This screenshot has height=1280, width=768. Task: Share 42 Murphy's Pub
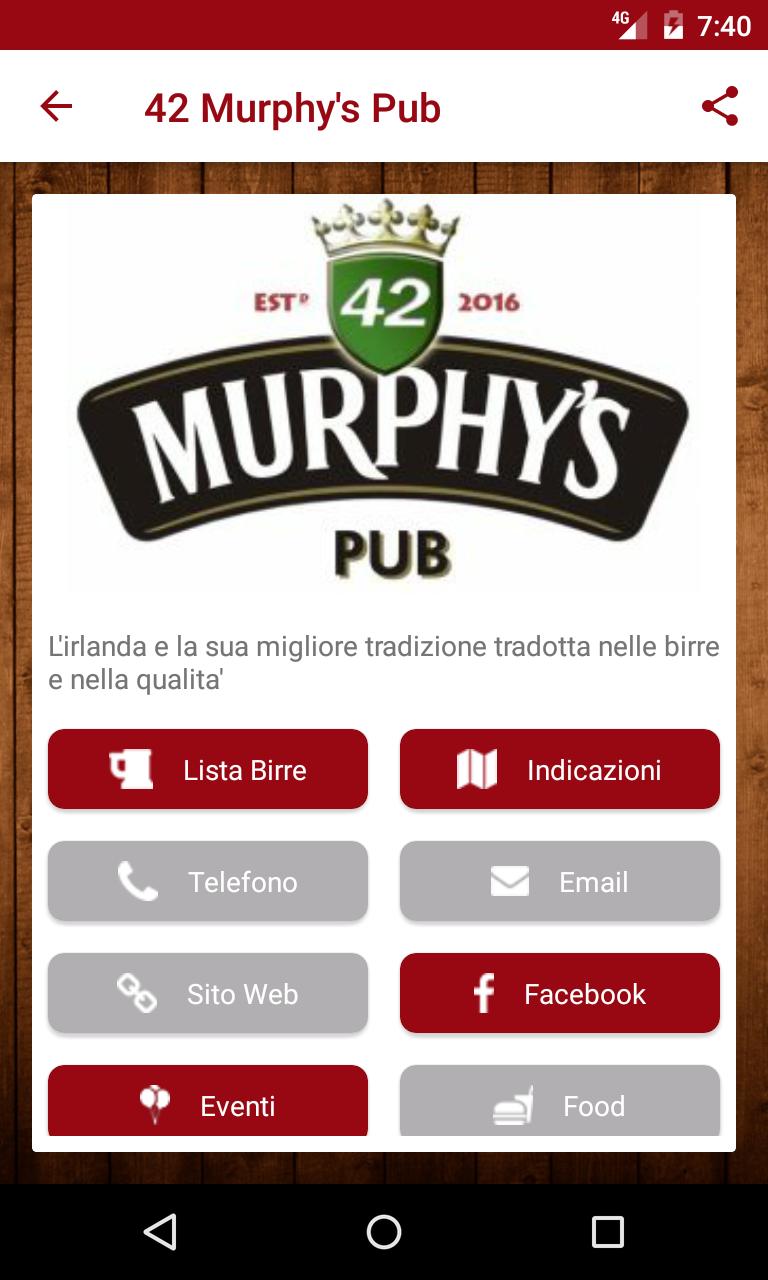(x=720, y=106)
